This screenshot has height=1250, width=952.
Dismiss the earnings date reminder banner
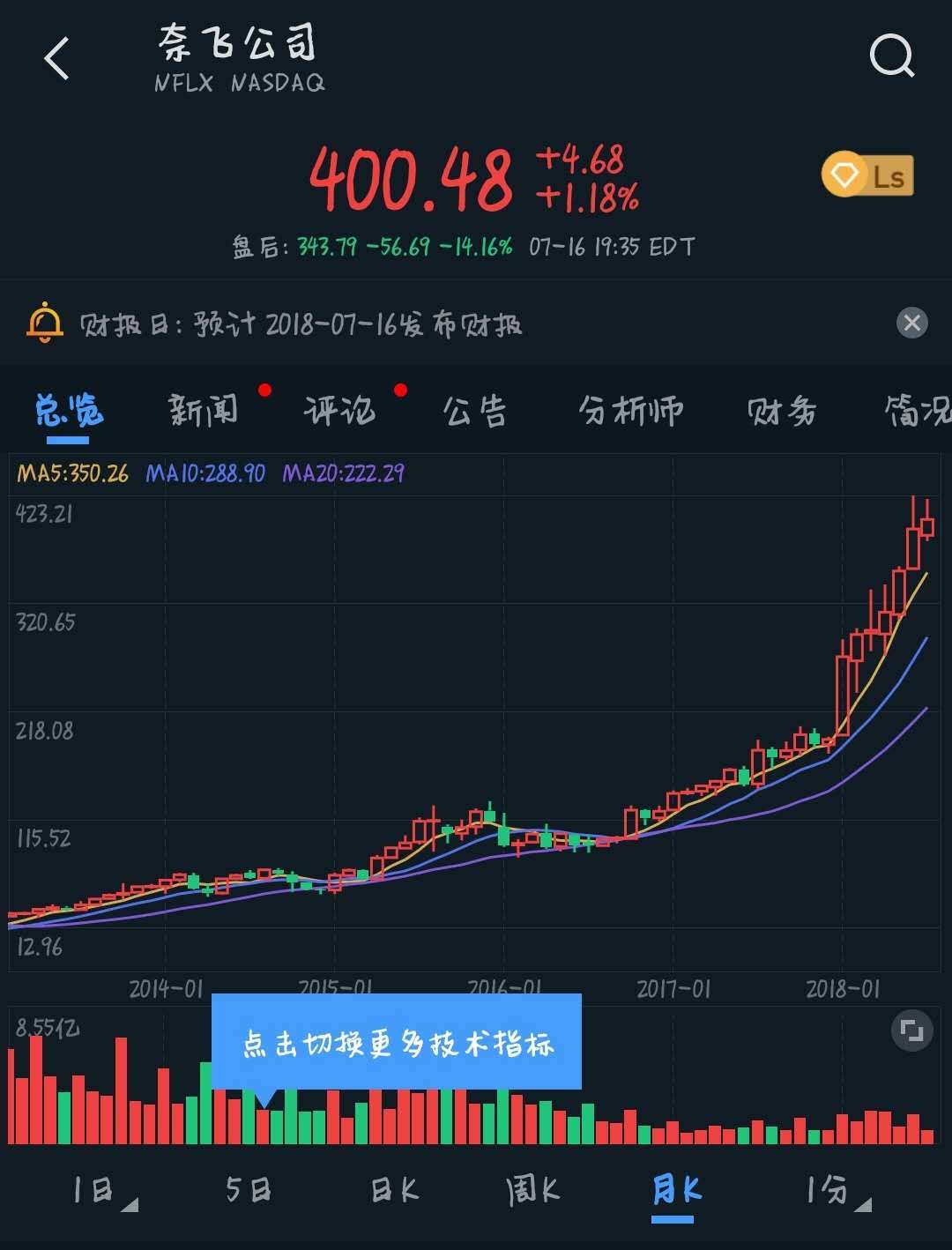pyautogui.click(x=911, y=323)
